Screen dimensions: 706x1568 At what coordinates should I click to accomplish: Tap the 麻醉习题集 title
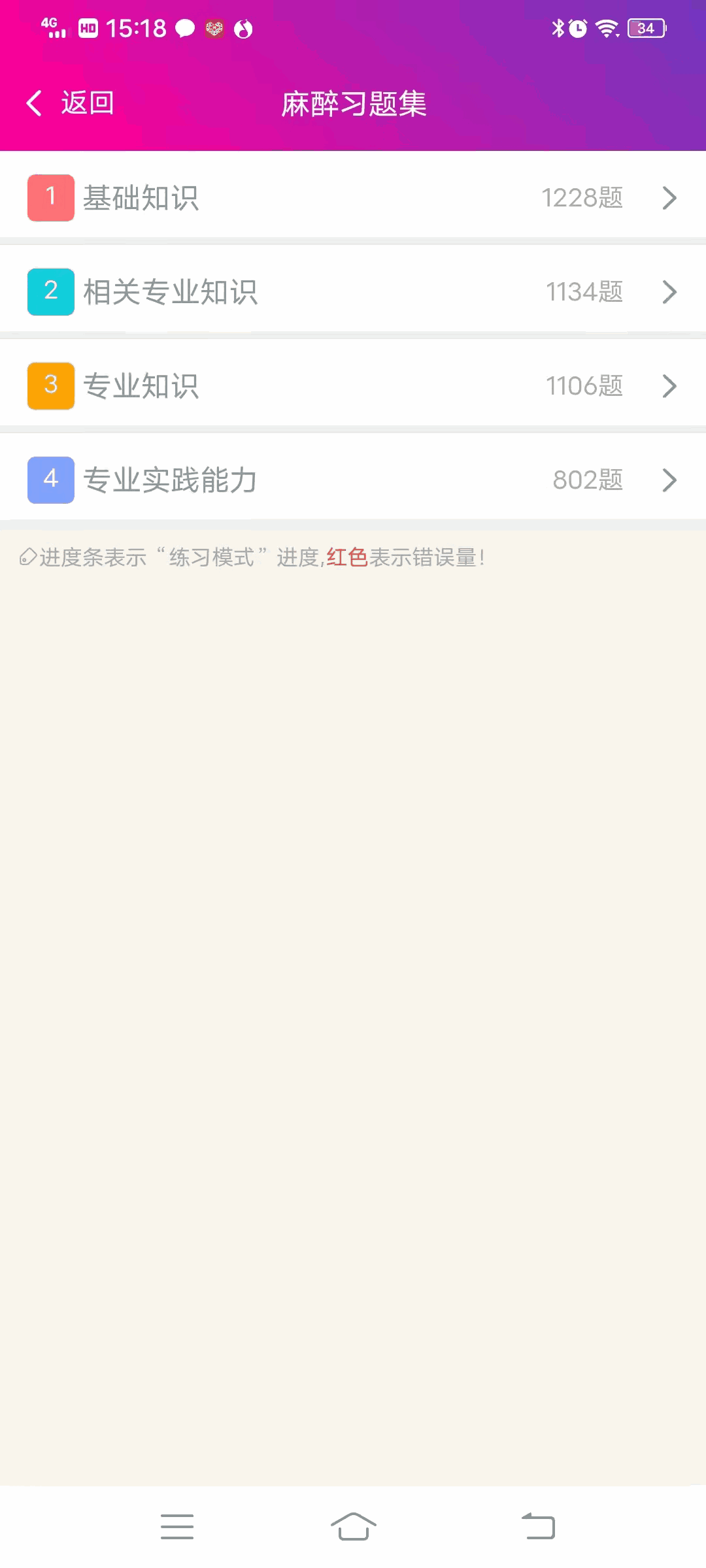point(353,103)
